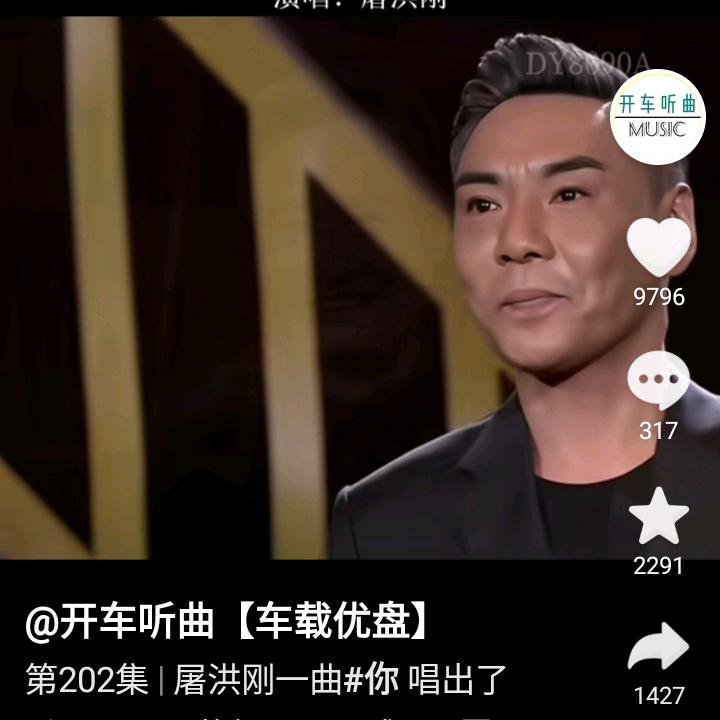The image size is (720, 720).
Task: Pause the playing video
Action: point(300,300)
